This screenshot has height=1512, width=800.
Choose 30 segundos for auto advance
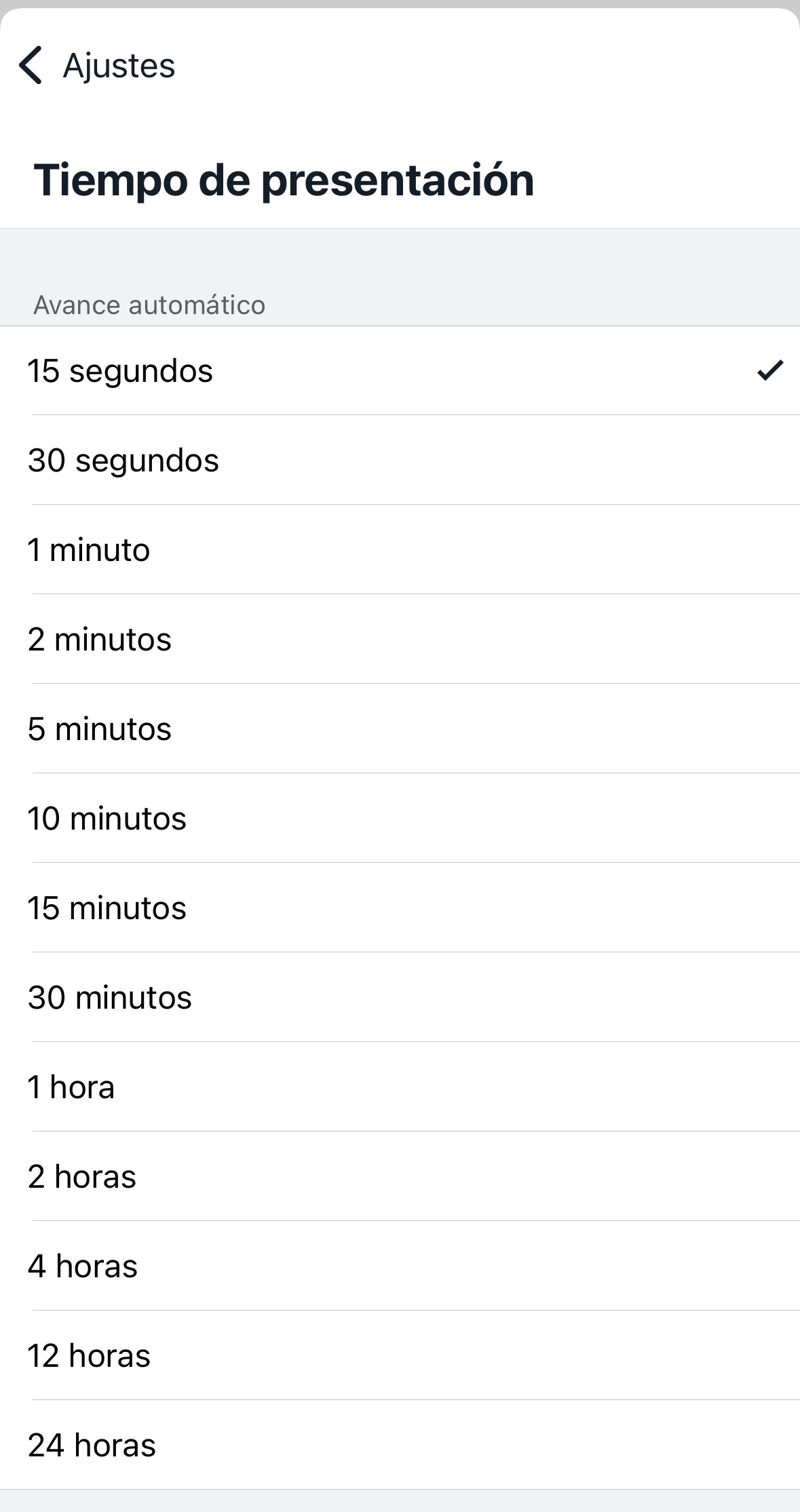click(400, 461)
